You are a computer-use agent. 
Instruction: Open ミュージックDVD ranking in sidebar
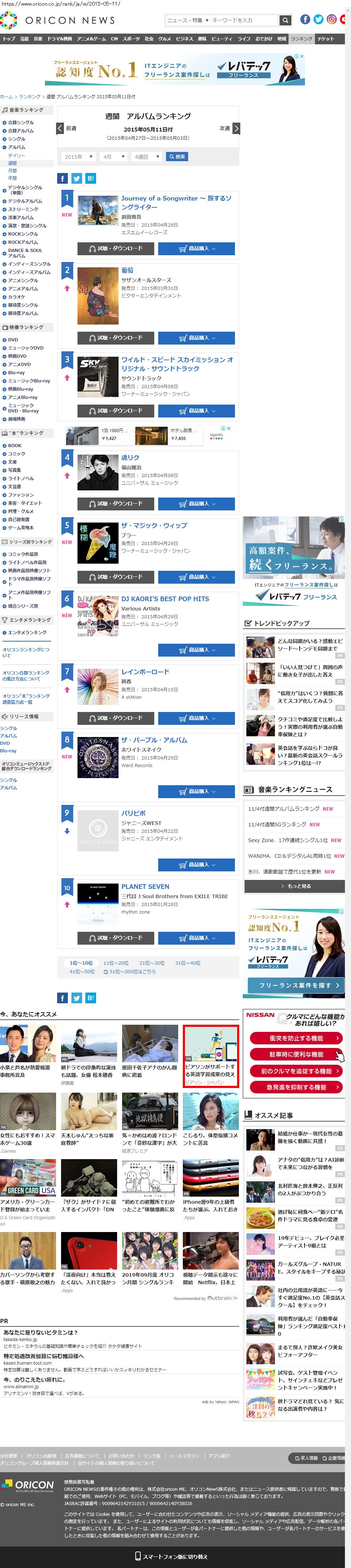tap(26, 348)
